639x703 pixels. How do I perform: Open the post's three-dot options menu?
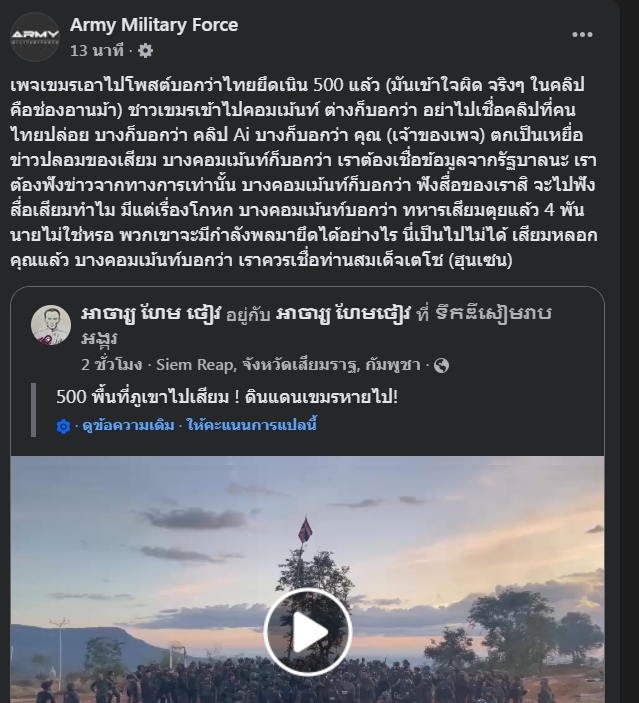582,35
